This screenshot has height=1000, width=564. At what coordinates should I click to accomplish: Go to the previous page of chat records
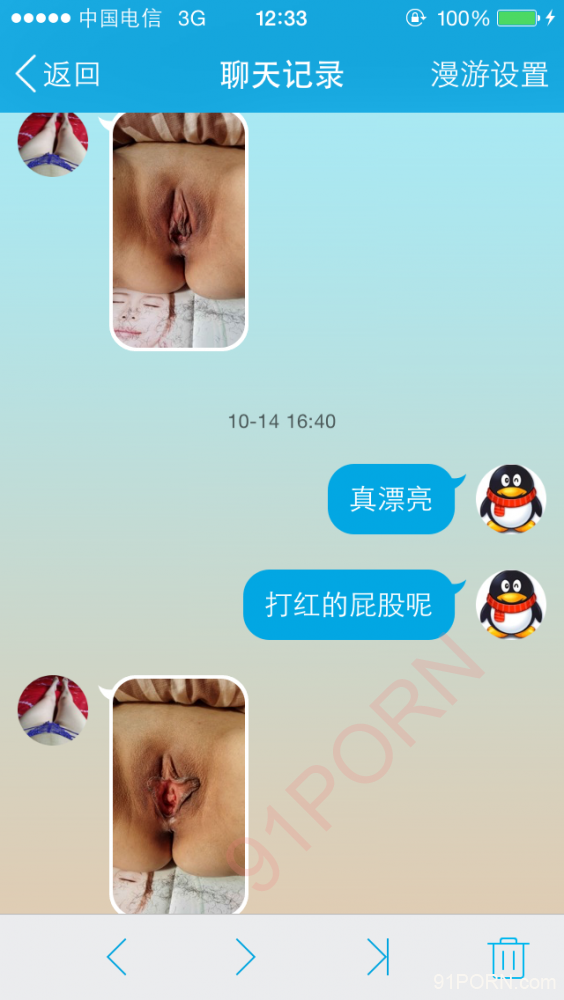(x=116, y=957)
